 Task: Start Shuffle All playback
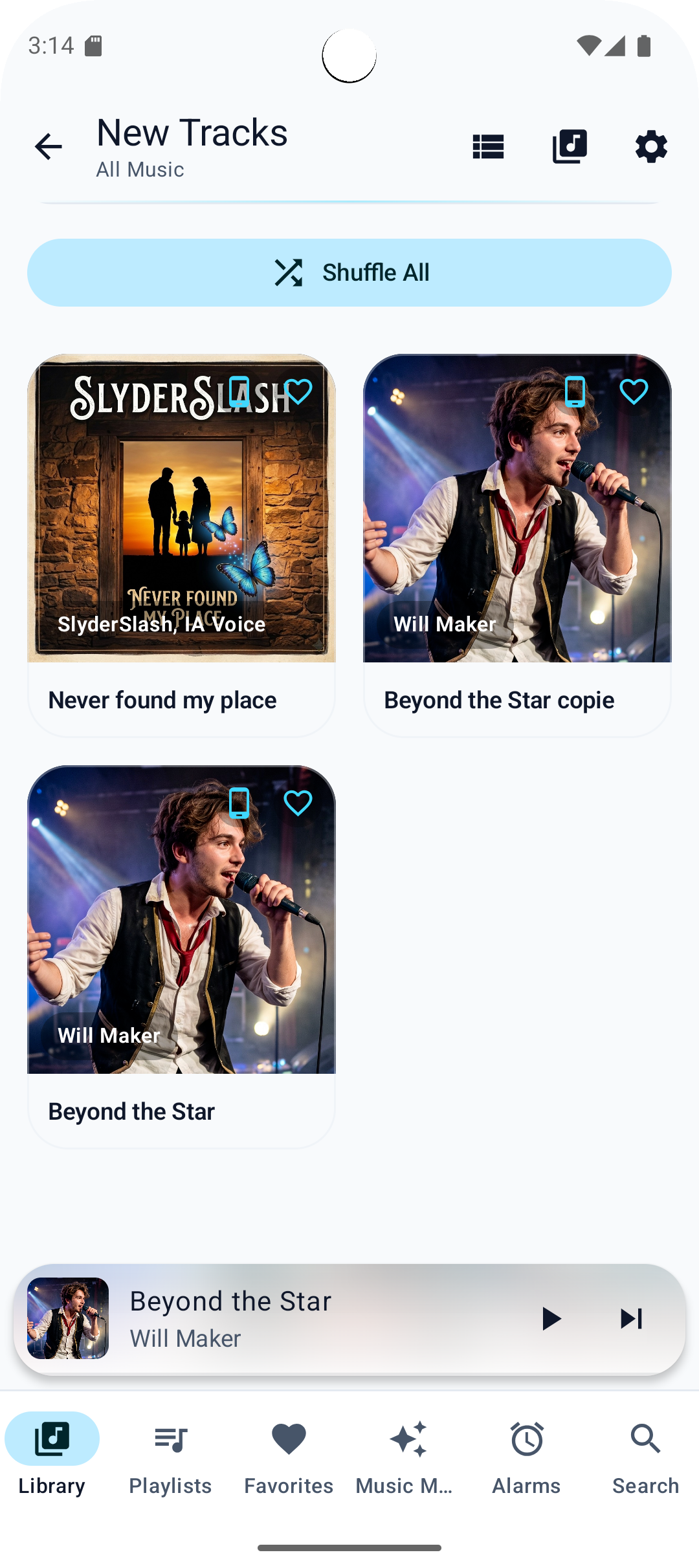(349, 272)
